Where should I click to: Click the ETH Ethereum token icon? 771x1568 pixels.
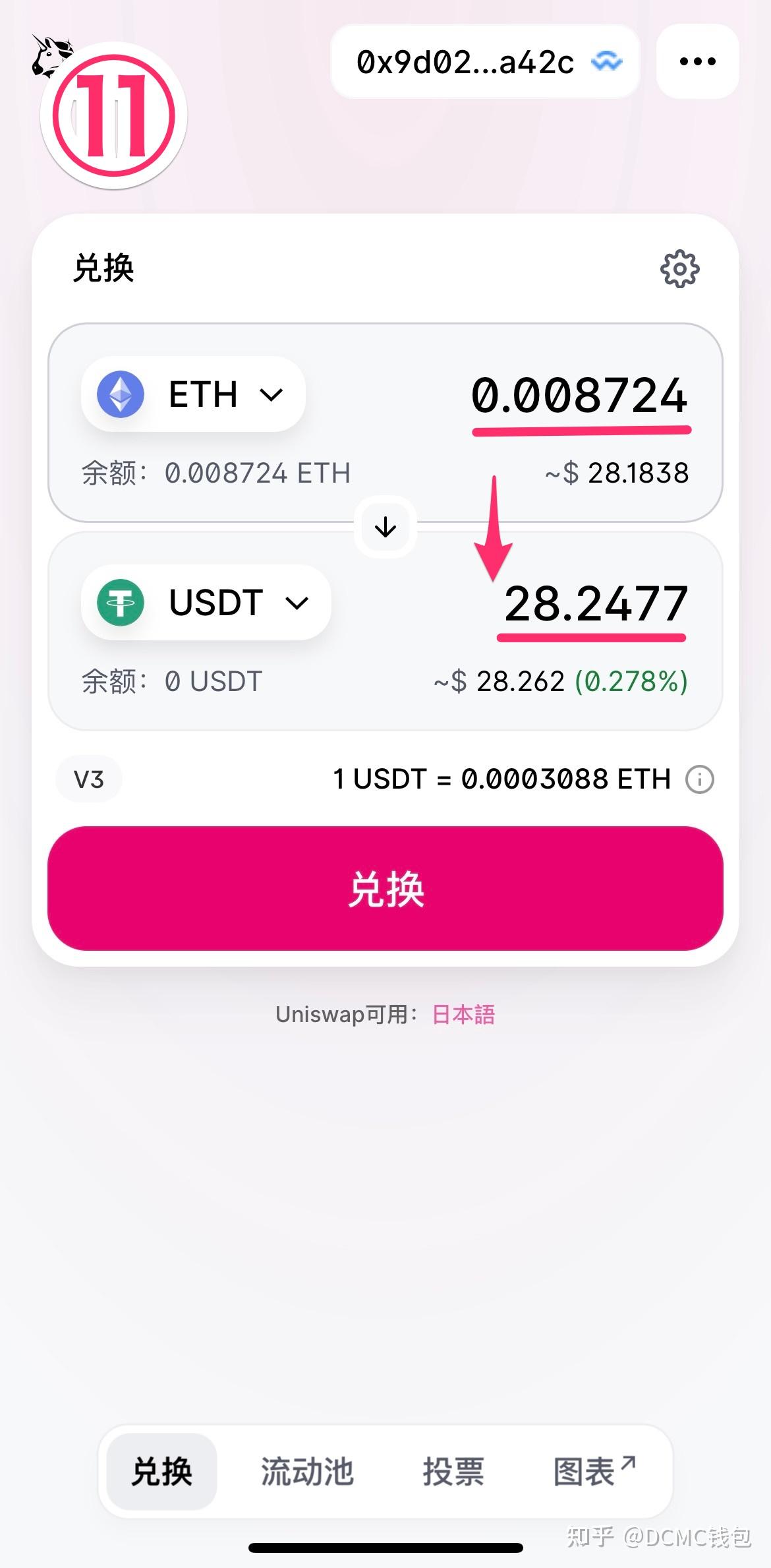pos(122,394)
